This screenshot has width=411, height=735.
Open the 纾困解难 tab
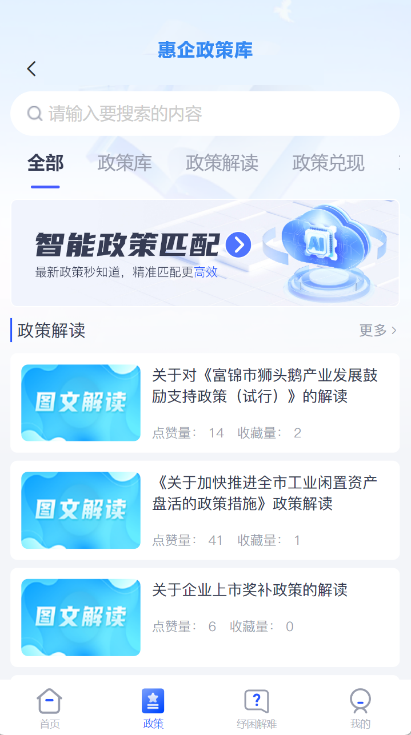(256, 708)
